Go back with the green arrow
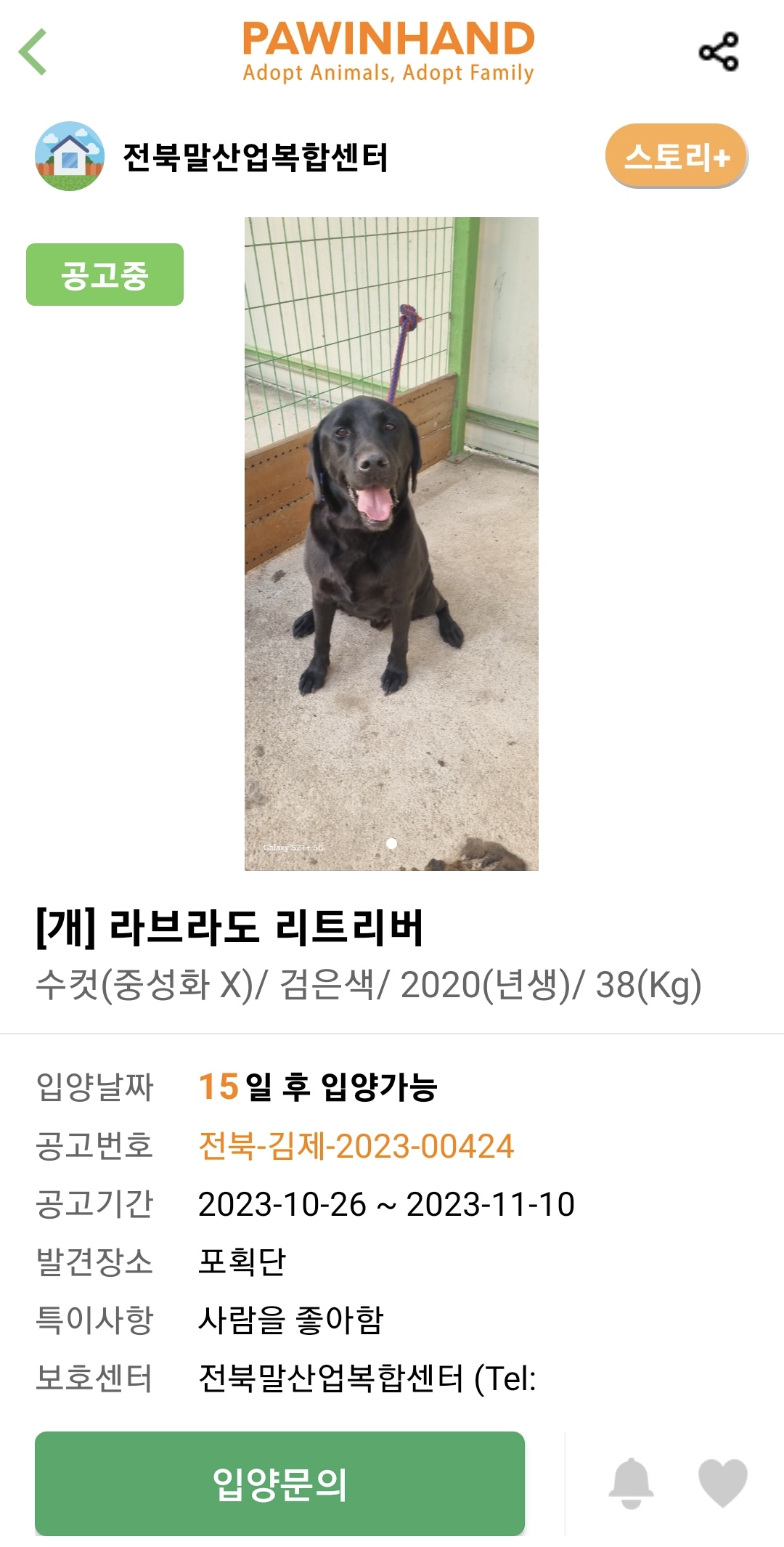This screenshot has height=1547, width=784. point(33,52)
